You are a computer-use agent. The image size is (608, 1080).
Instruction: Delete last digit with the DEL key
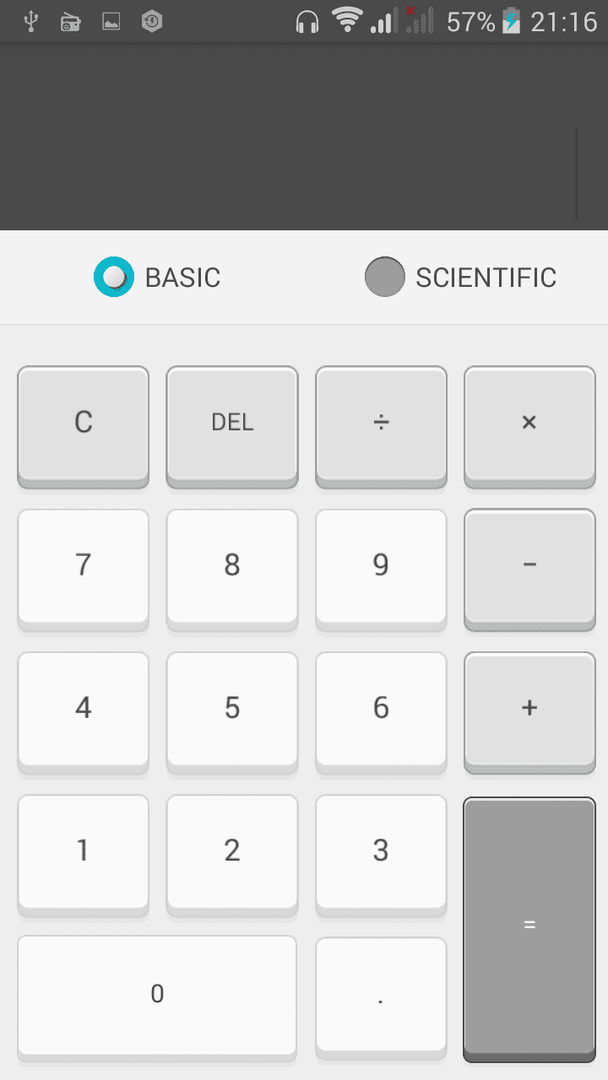[232, 426]
